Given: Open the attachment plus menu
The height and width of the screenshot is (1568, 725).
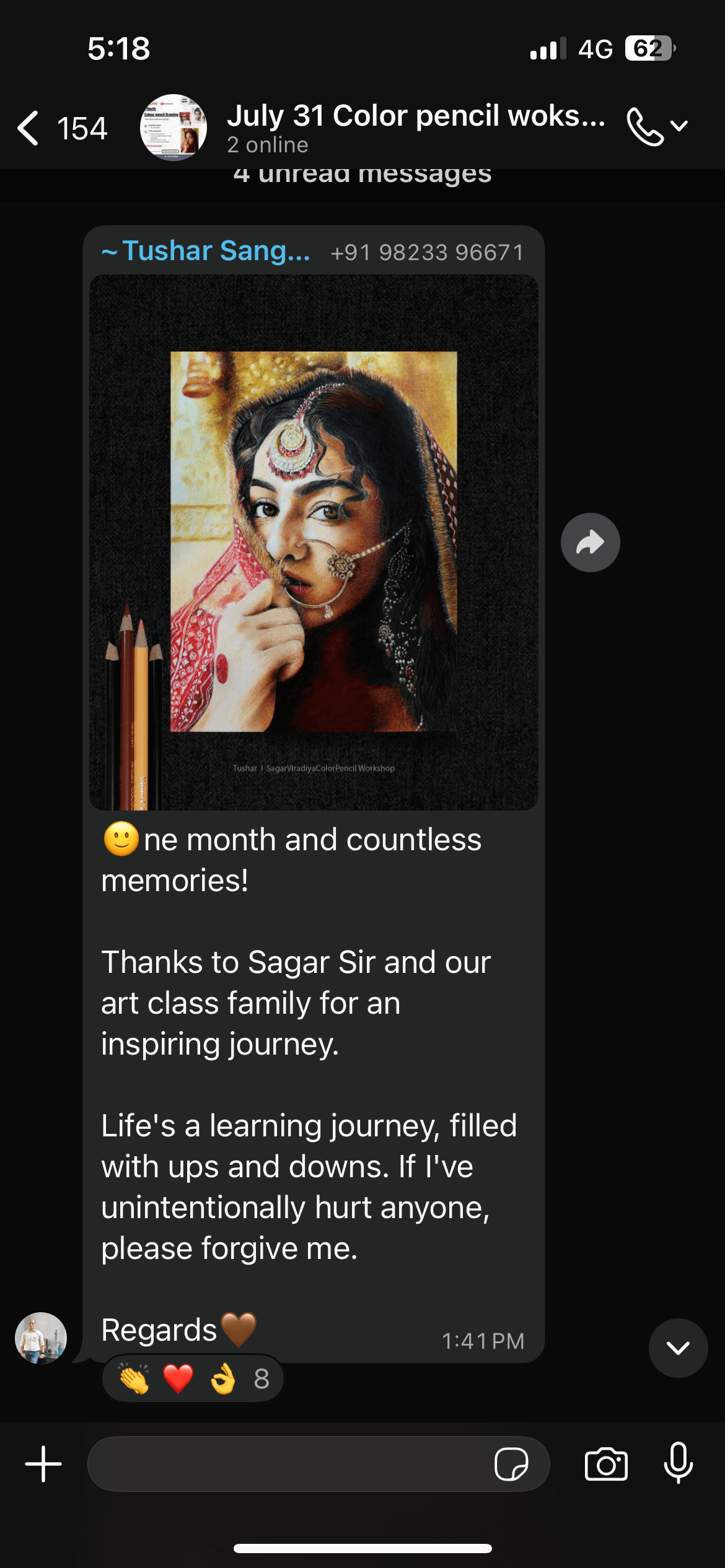Looking at the screenshot, I should click(43, 1464).
